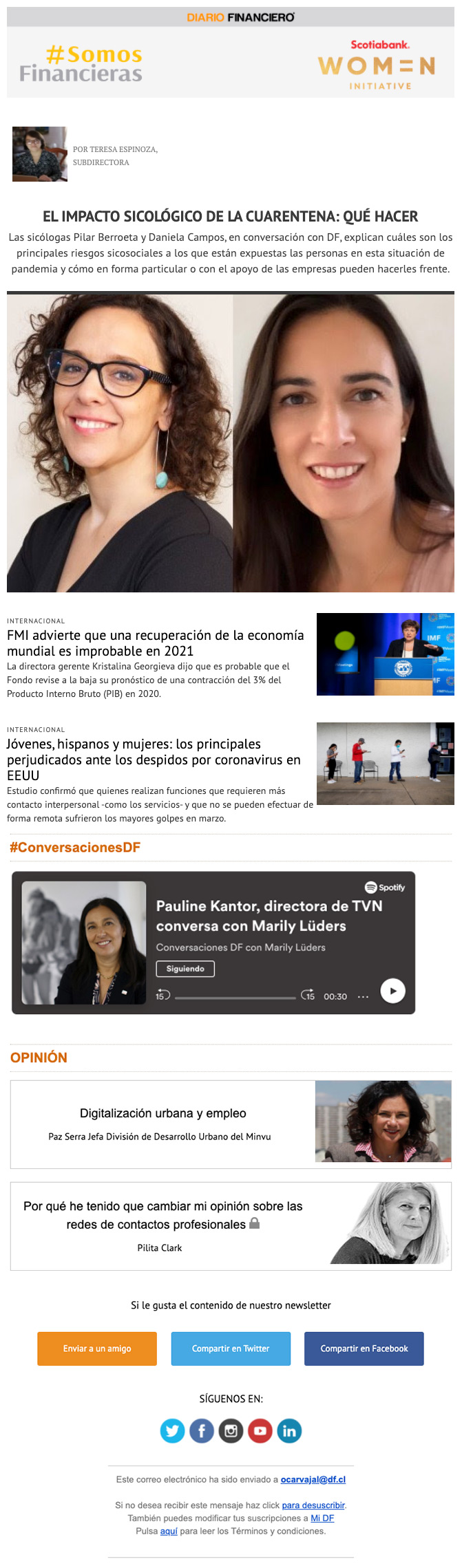The width and height of the screenshot is (462, 1568).
Task: Rewind the podcast 15 seconds
Action: pyautogui.click(x=162, y=996)
